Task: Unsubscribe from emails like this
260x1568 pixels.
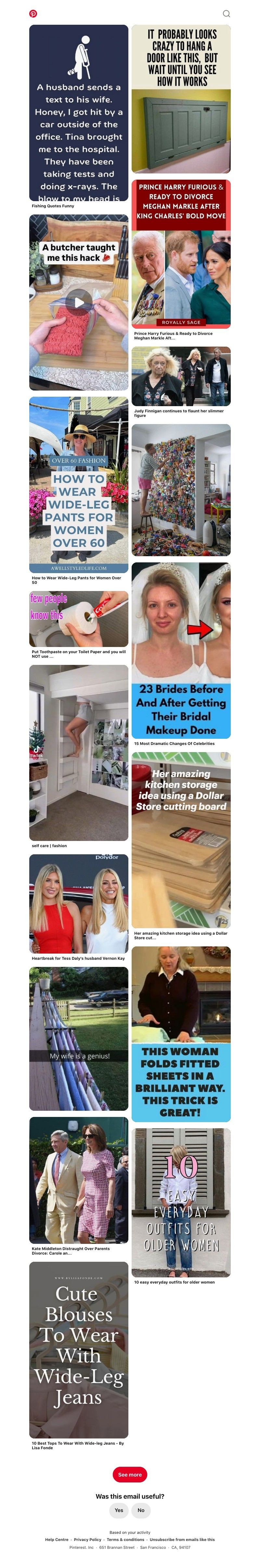Action: (x=182, y=1539)
